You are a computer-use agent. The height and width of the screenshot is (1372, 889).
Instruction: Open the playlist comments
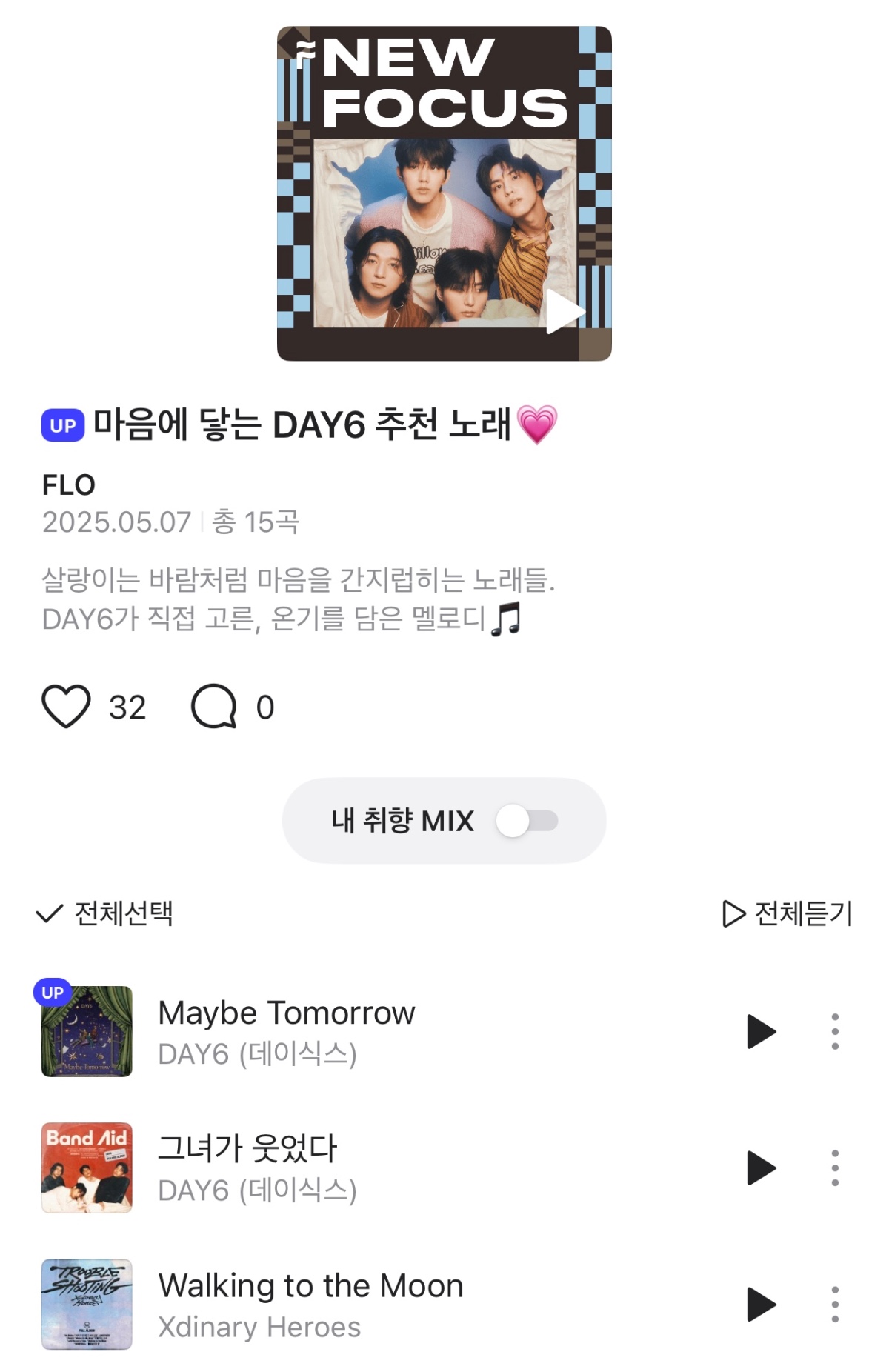click(x=214, y=706)
